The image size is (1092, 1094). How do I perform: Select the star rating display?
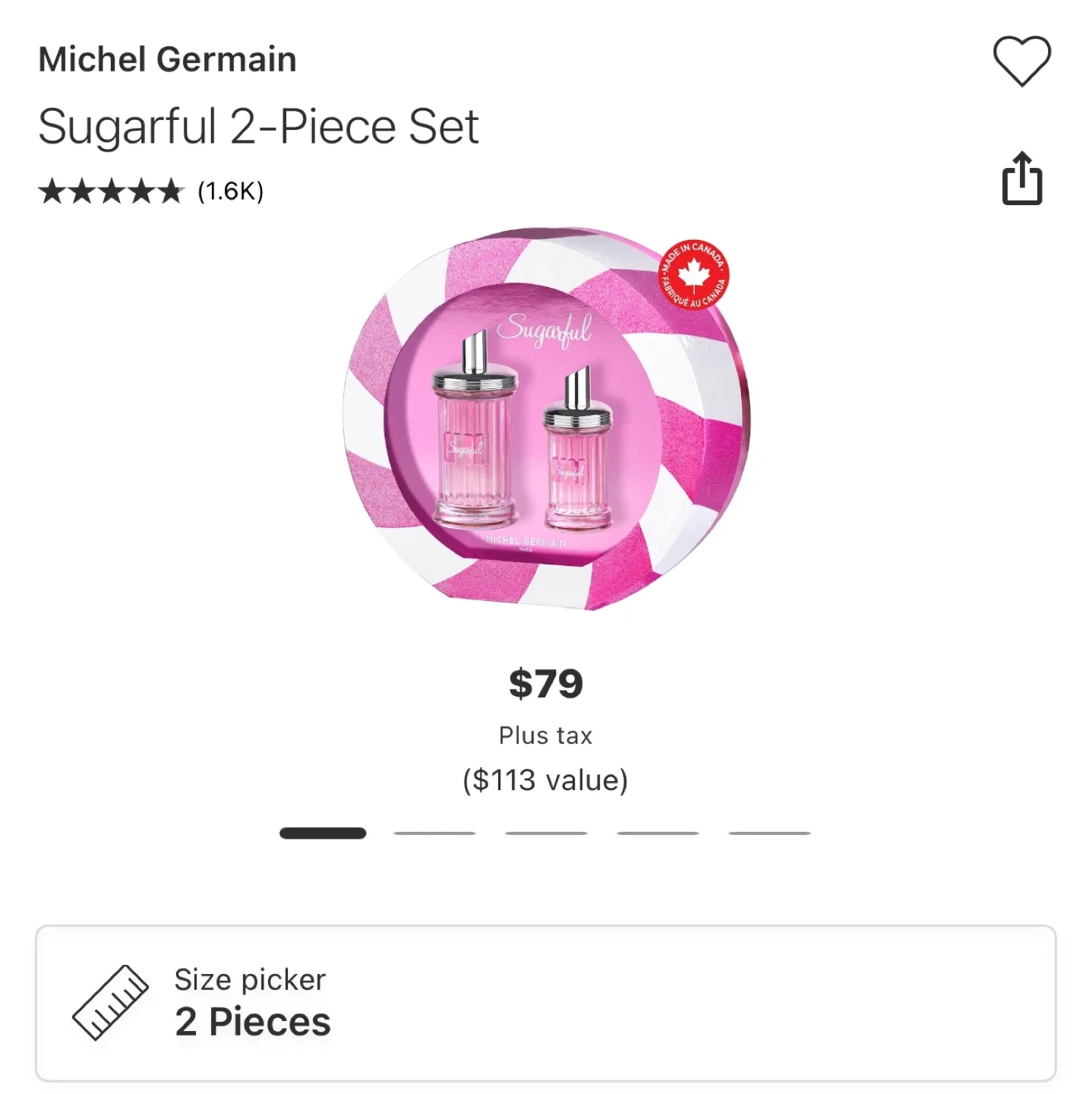(112, 190)
